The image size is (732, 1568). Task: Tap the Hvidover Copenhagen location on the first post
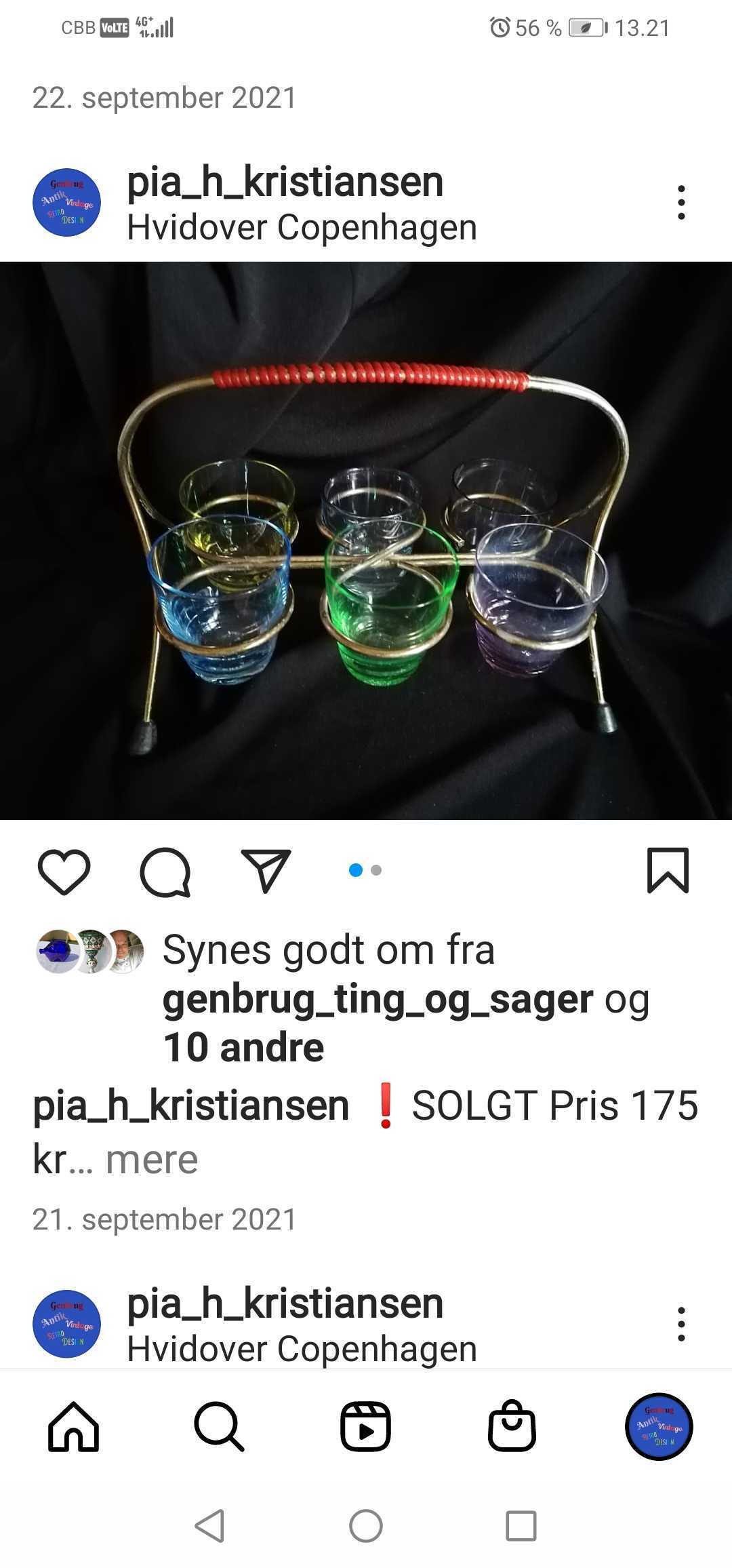coord(302,227)
